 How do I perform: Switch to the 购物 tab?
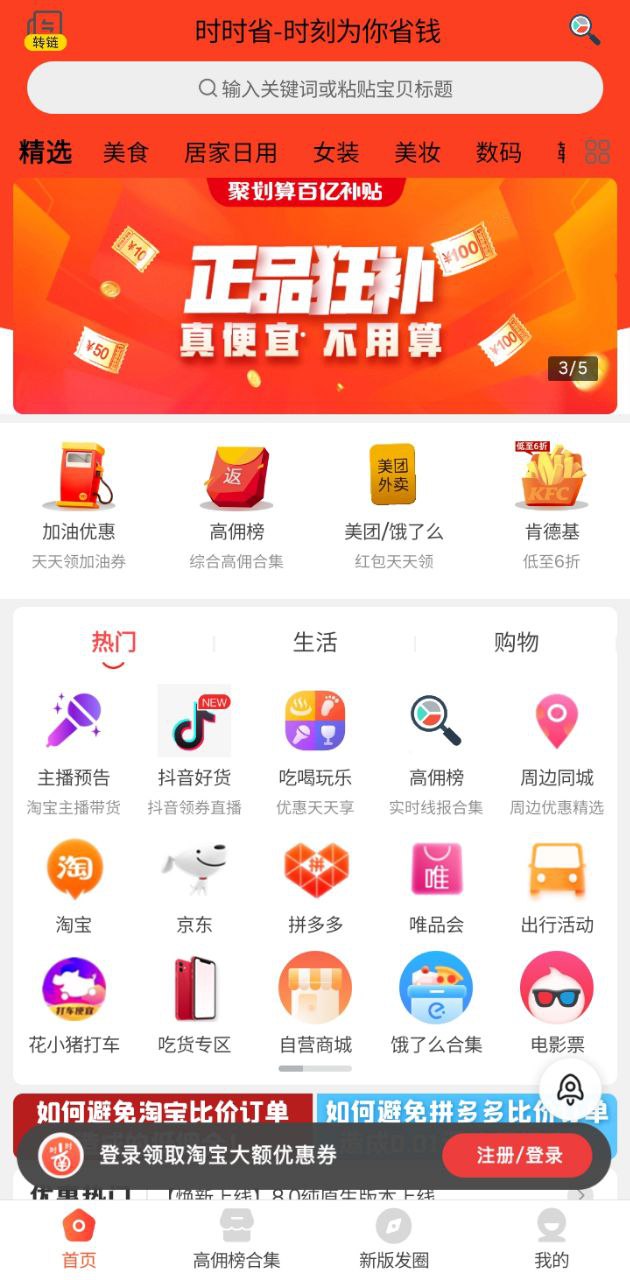tap(516, 642)
